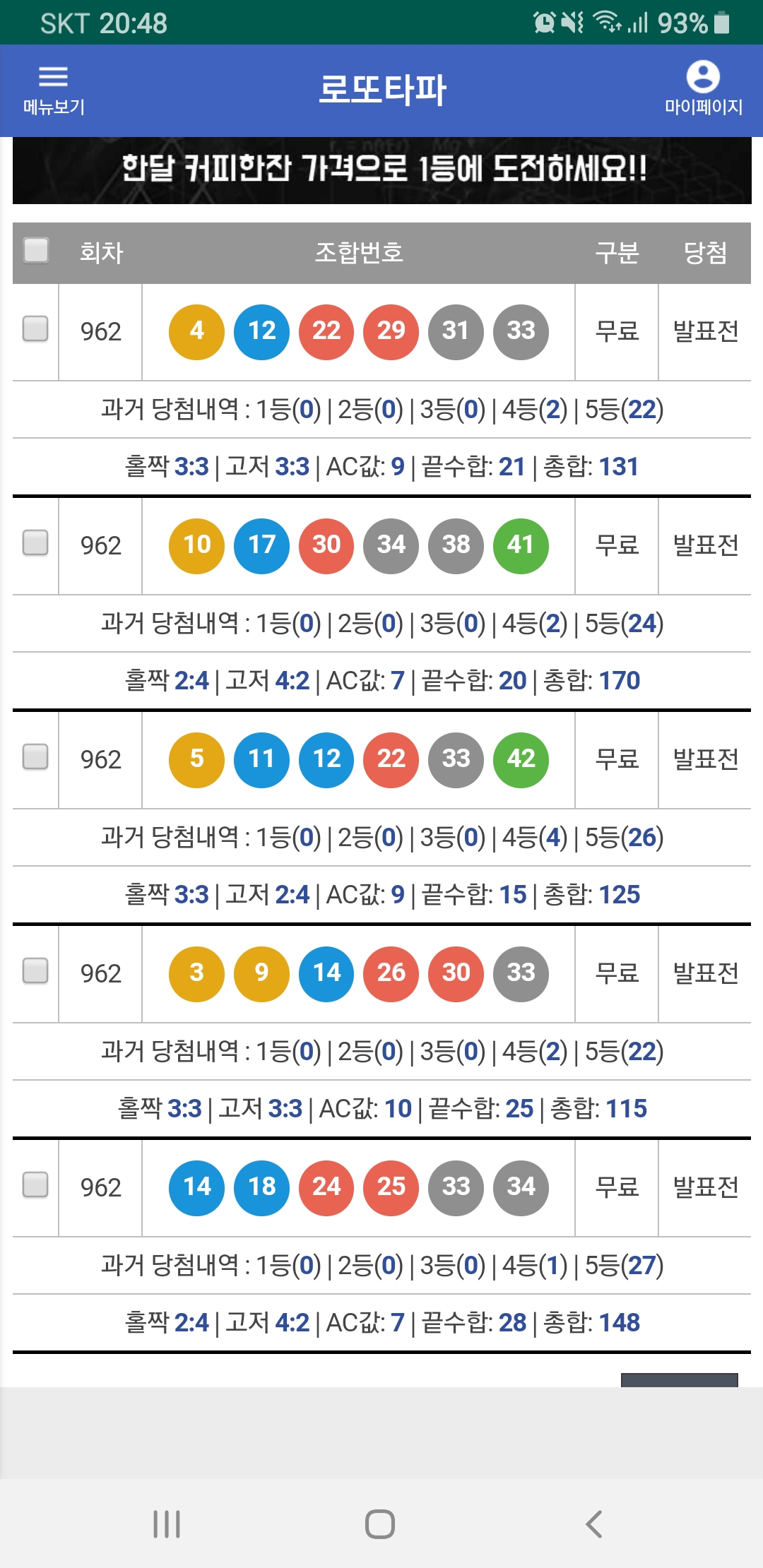The width and height of the screenshot is (763, 1568).
Task: Open the 메뉴보기 drawer menu
Action: (x=54, y=90)
